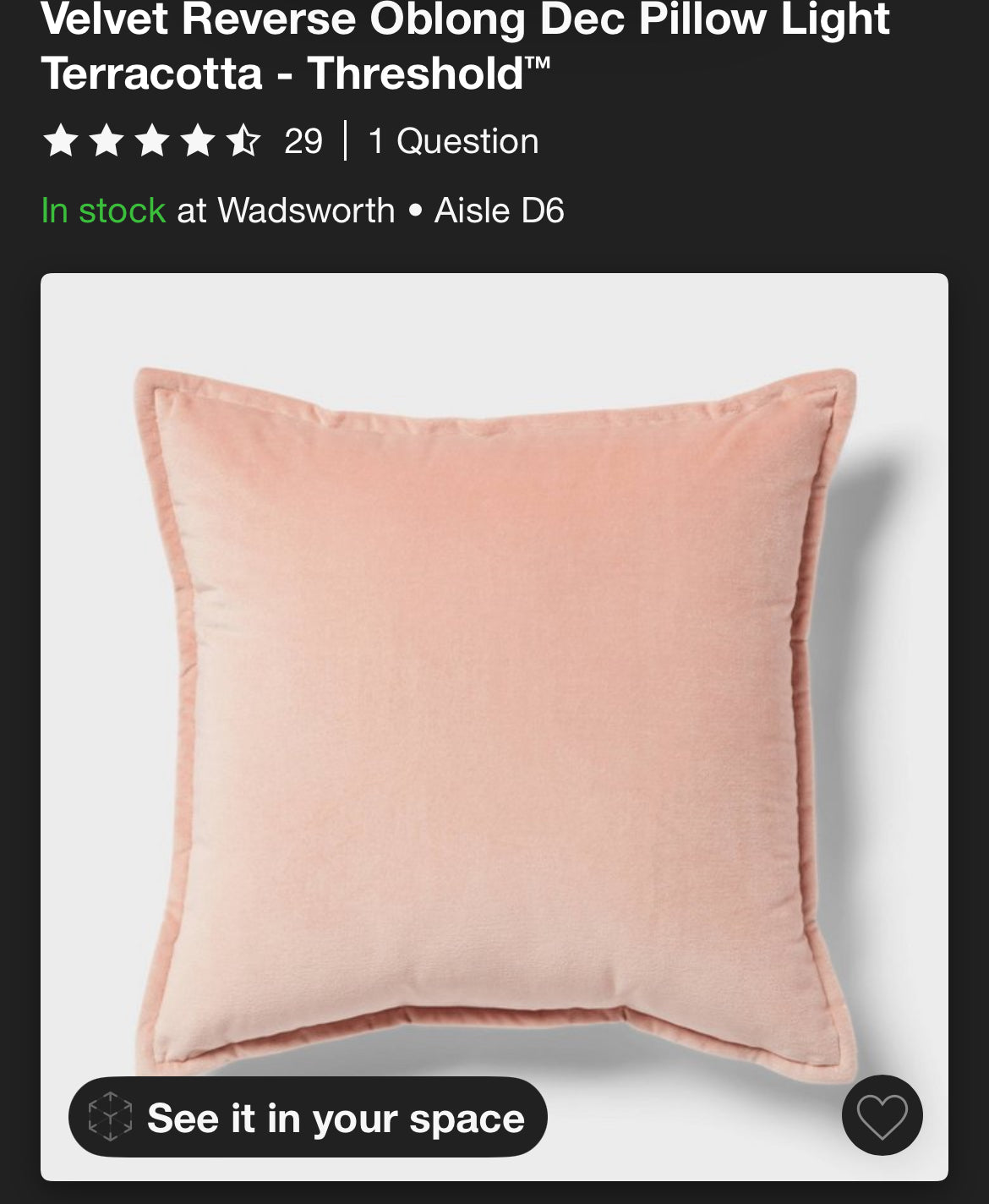This screenshot has height=1204, width=989.
Task: Tap the review count number 29
Action: click(x=305, y=140)
